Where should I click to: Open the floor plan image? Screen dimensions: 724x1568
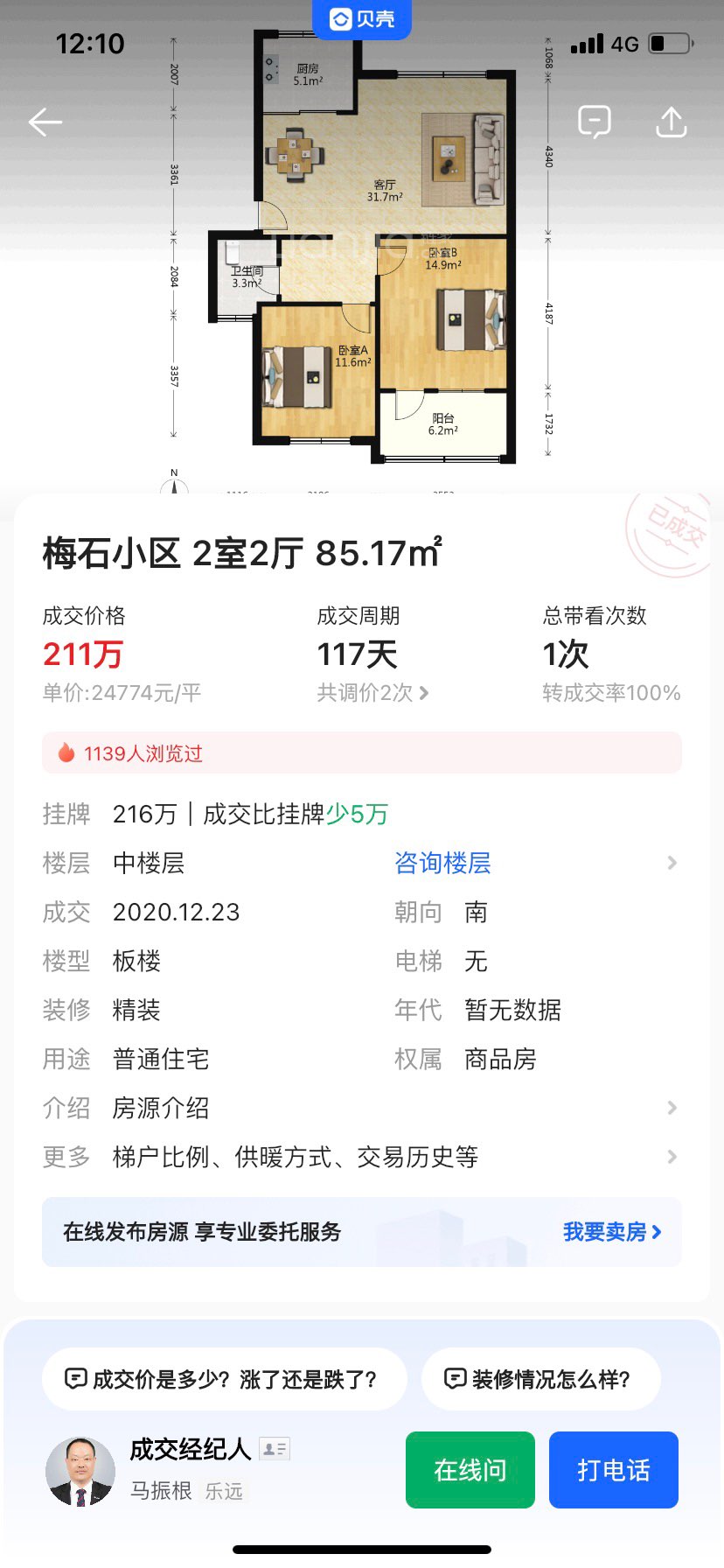point(362,254)
